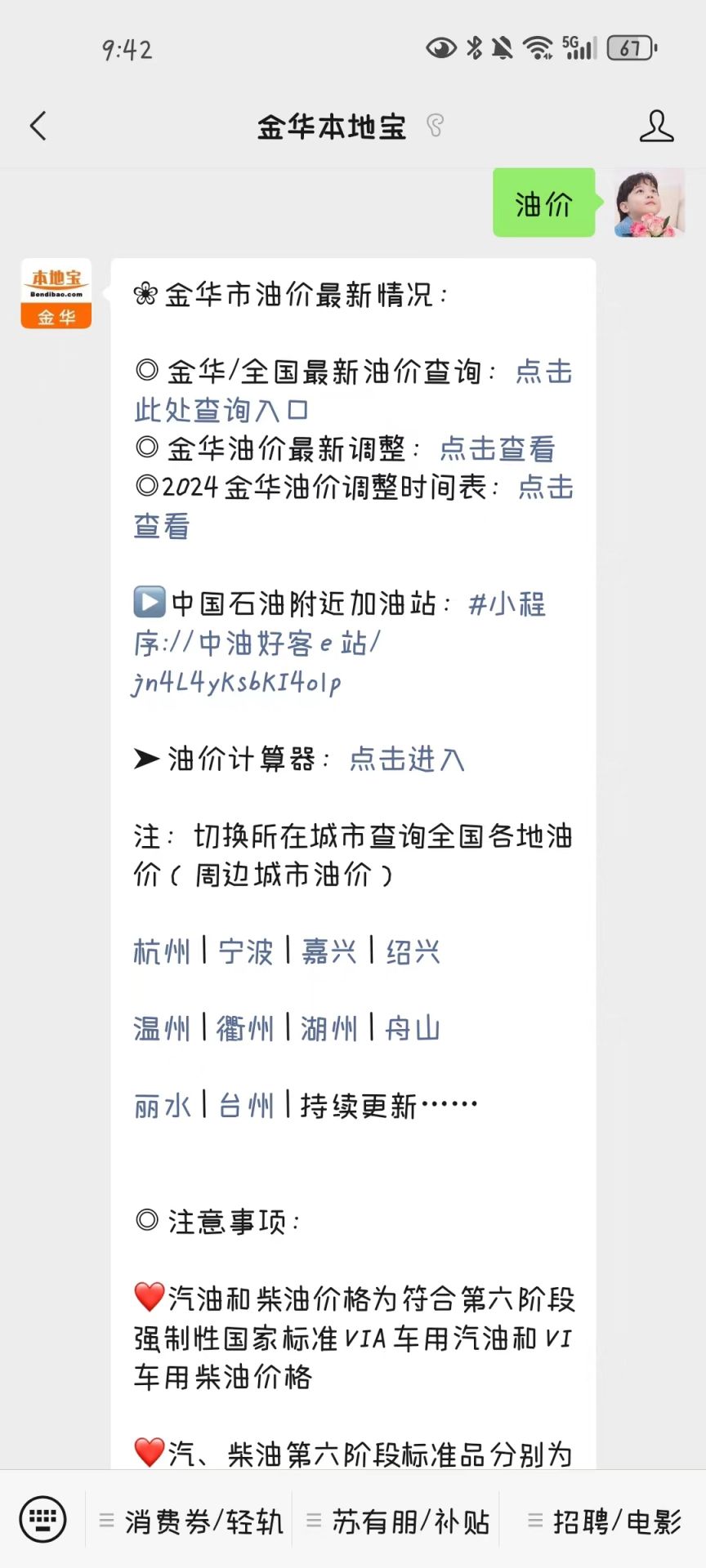Go back from the 金华本地宝 chat
Screen dimensions: 706x1568
[x=38, y=127]
